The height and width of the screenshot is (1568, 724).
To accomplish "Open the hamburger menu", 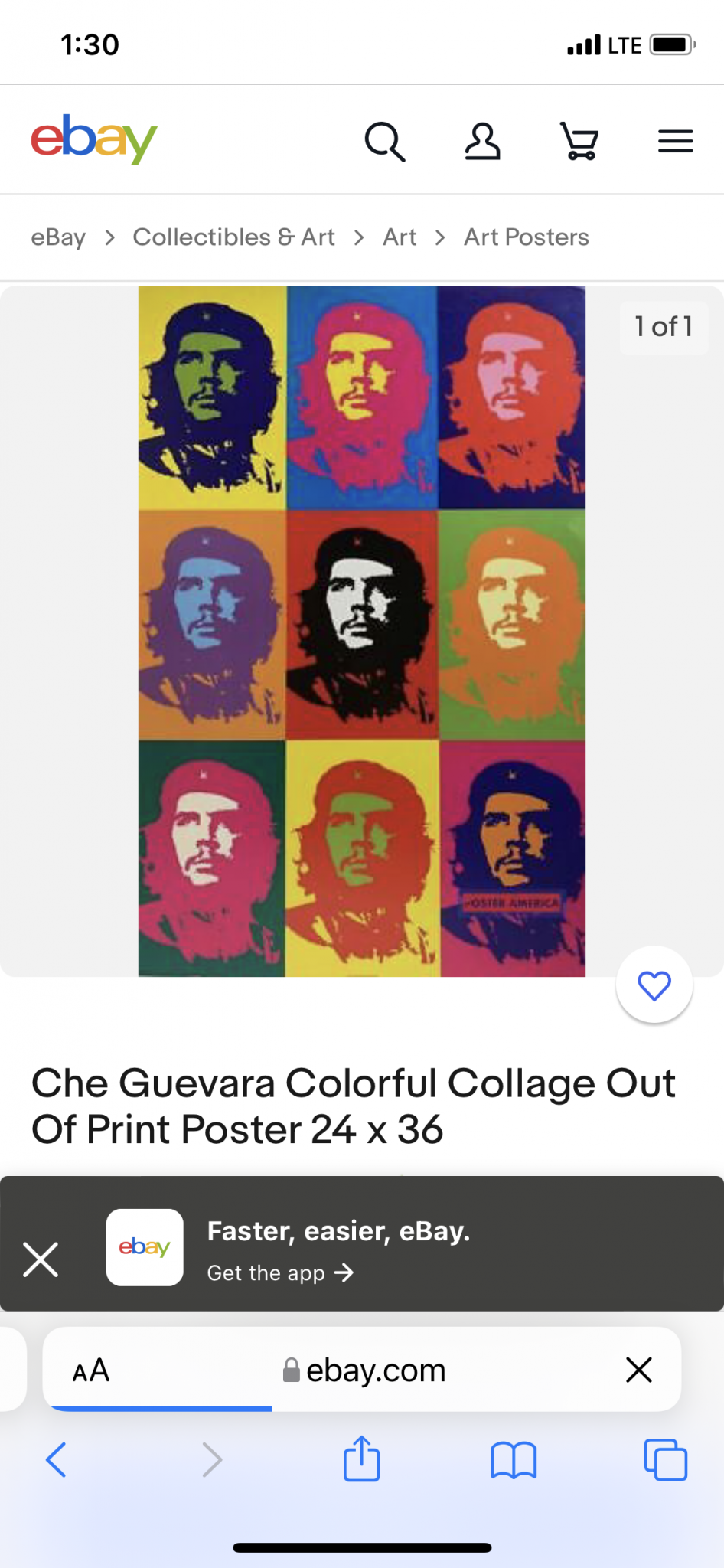I will pyautogui.click(x=675, y=142).
